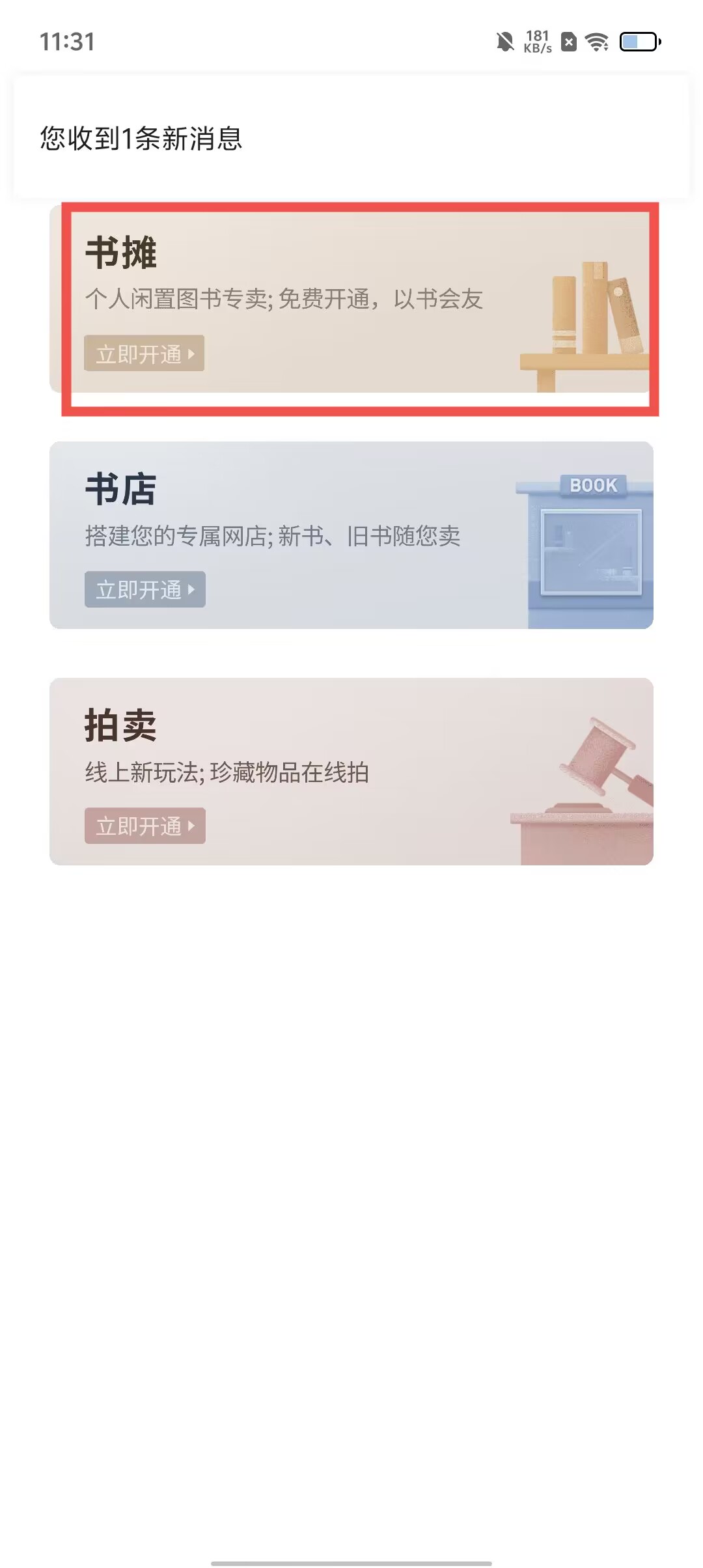Open the new message notification banner
The height and width of the screenshot is (1568, 703).
click(x=351, y=138)
